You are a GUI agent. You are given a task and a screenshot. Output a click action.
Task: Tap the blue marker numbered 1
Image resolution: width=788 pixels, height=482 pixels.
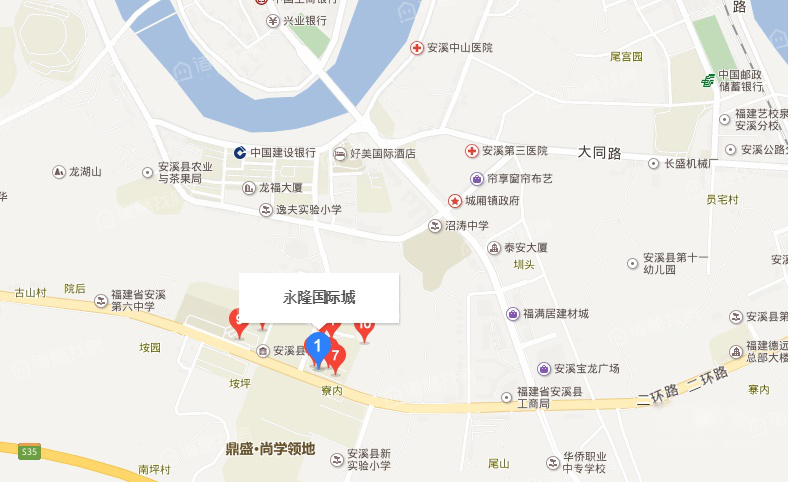click(x=318, y=348)
